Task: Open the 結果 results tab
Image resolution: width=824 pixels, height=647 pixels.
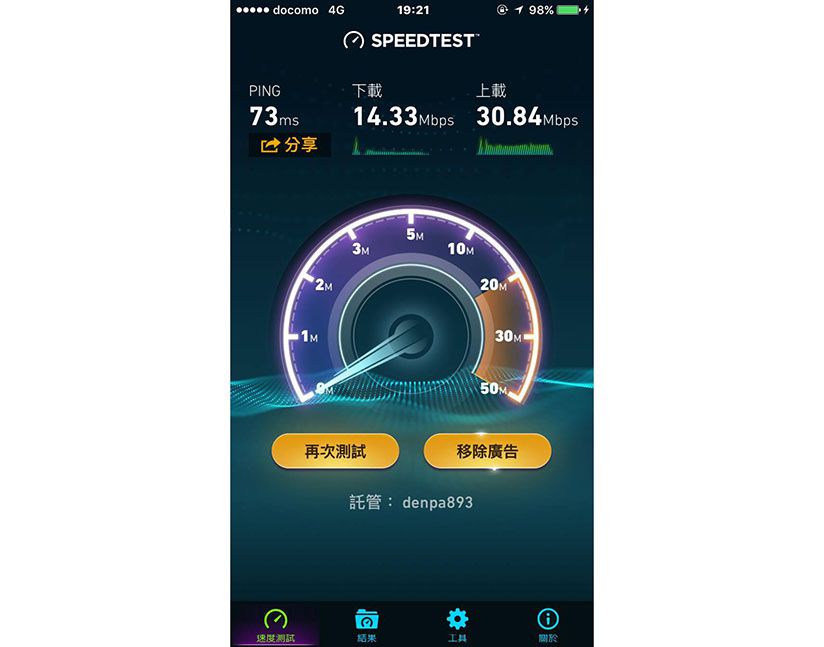Action: point(366,625)
